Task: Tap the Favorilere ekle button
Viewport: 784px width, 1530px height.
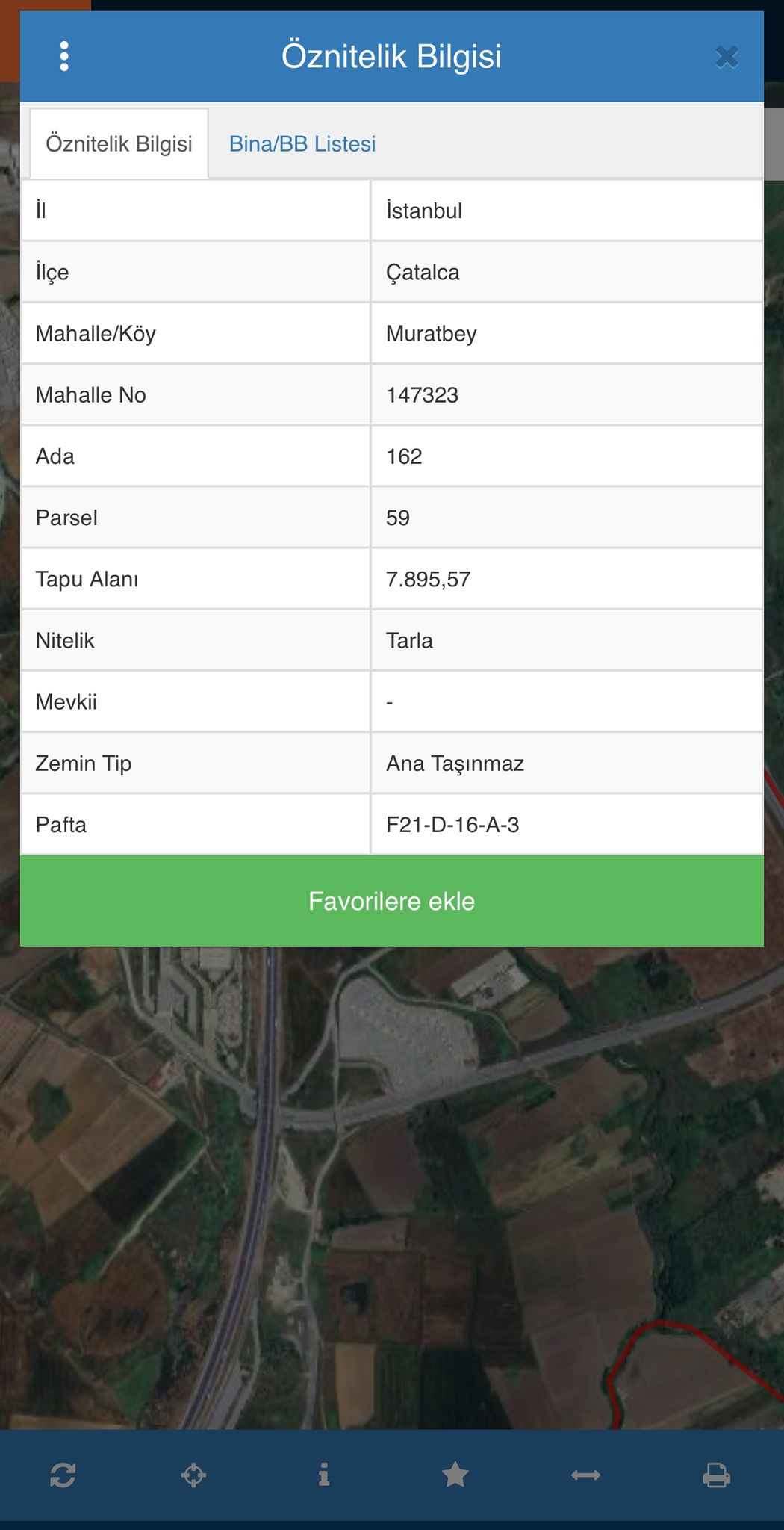Action: (x=392, y=901)
